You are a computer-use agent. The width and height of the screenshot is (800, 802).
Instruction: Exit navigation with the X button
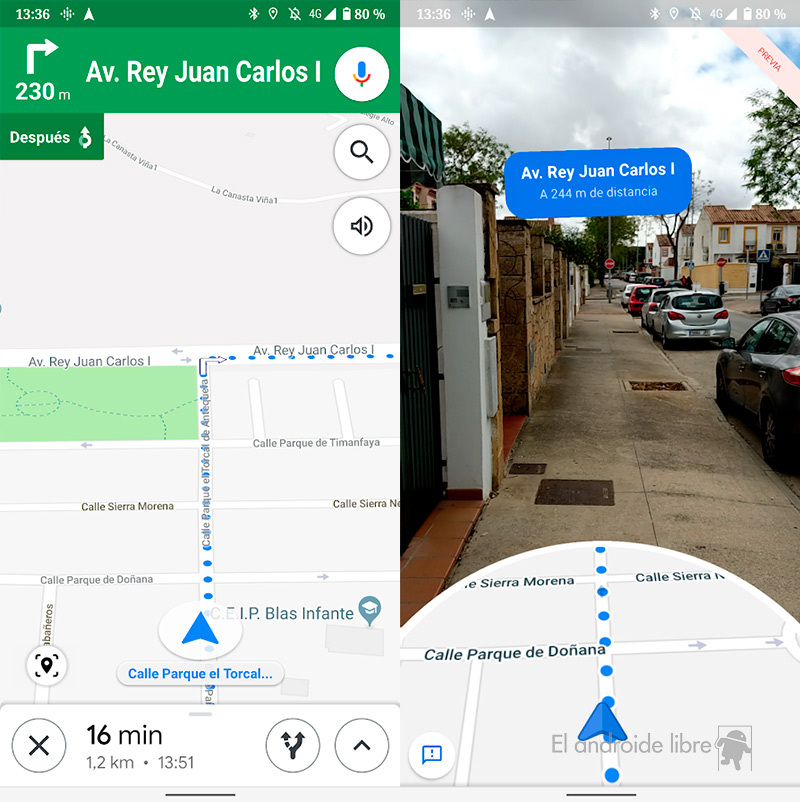pos(39,746)
